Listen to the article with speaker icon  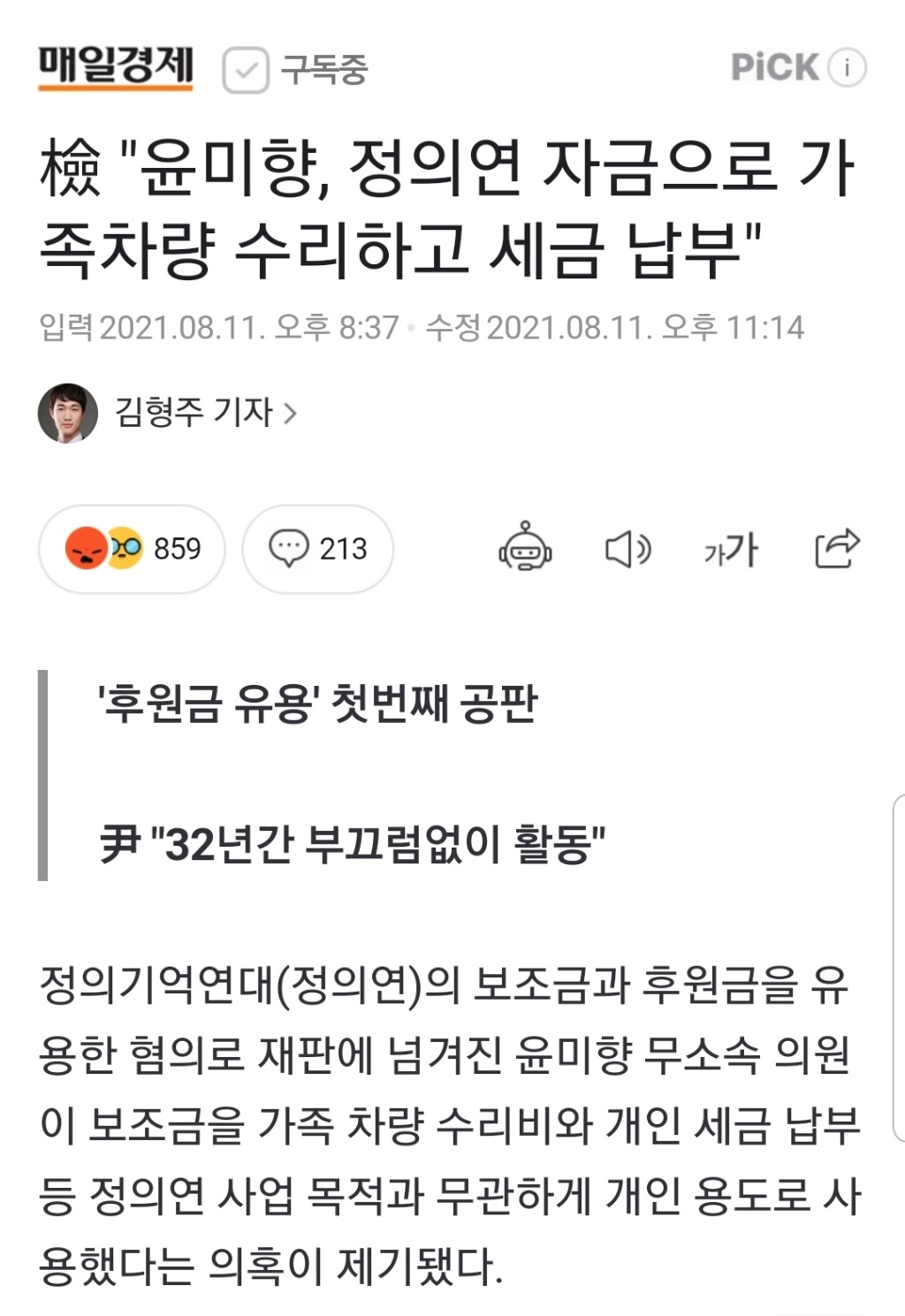click(x=627, y=549)
